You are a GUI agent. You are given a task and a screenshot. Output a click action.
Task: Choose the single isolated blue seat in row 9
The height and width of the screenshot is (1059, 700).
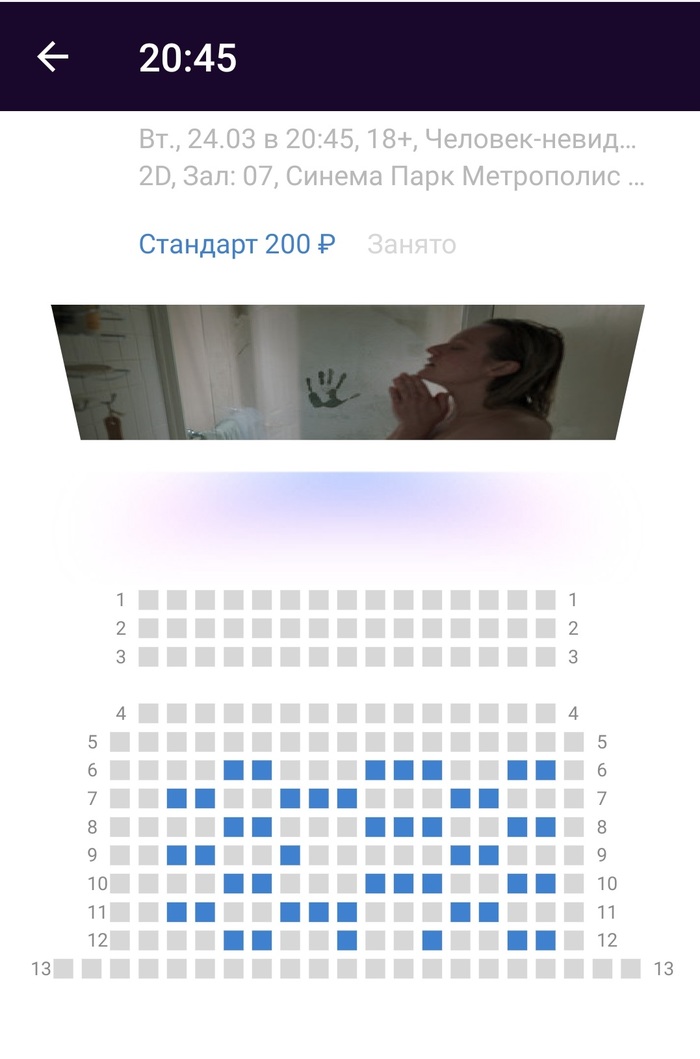point(290,855)
